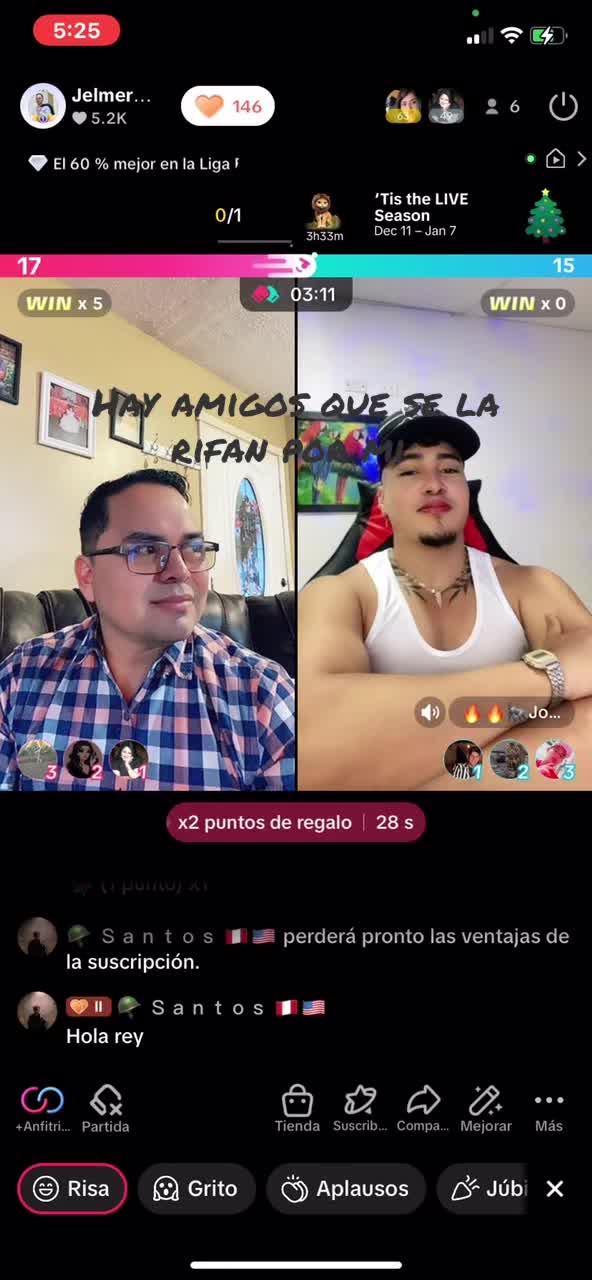Tap the 146 hearts like counter
Image resolution: width=592 pixels, height=1280 pixels.
(x=228, y=106)
